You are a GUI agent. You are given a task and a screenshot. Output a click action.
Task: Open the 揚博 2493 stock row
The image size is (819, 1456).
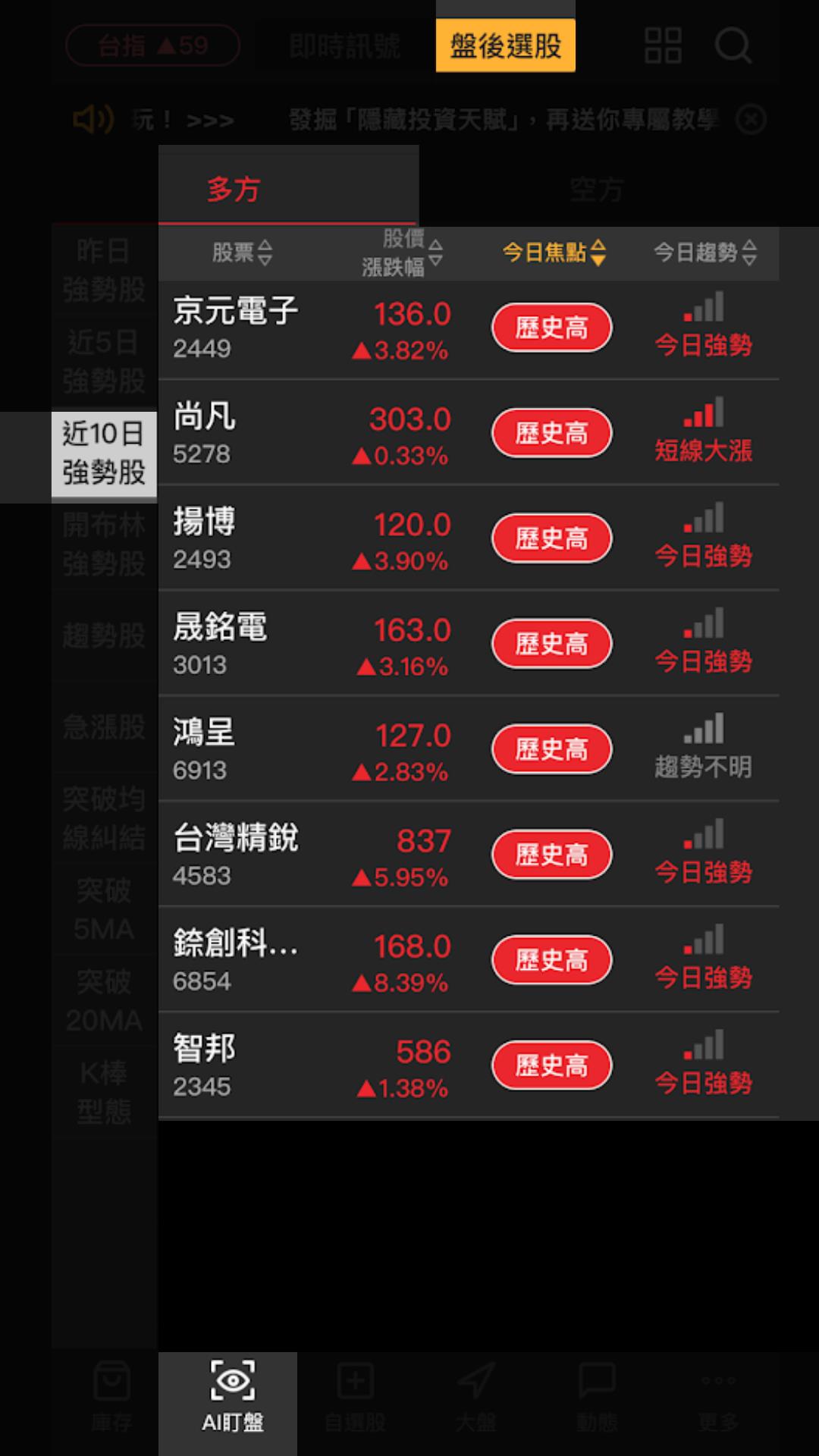click(x=469, y=538)
